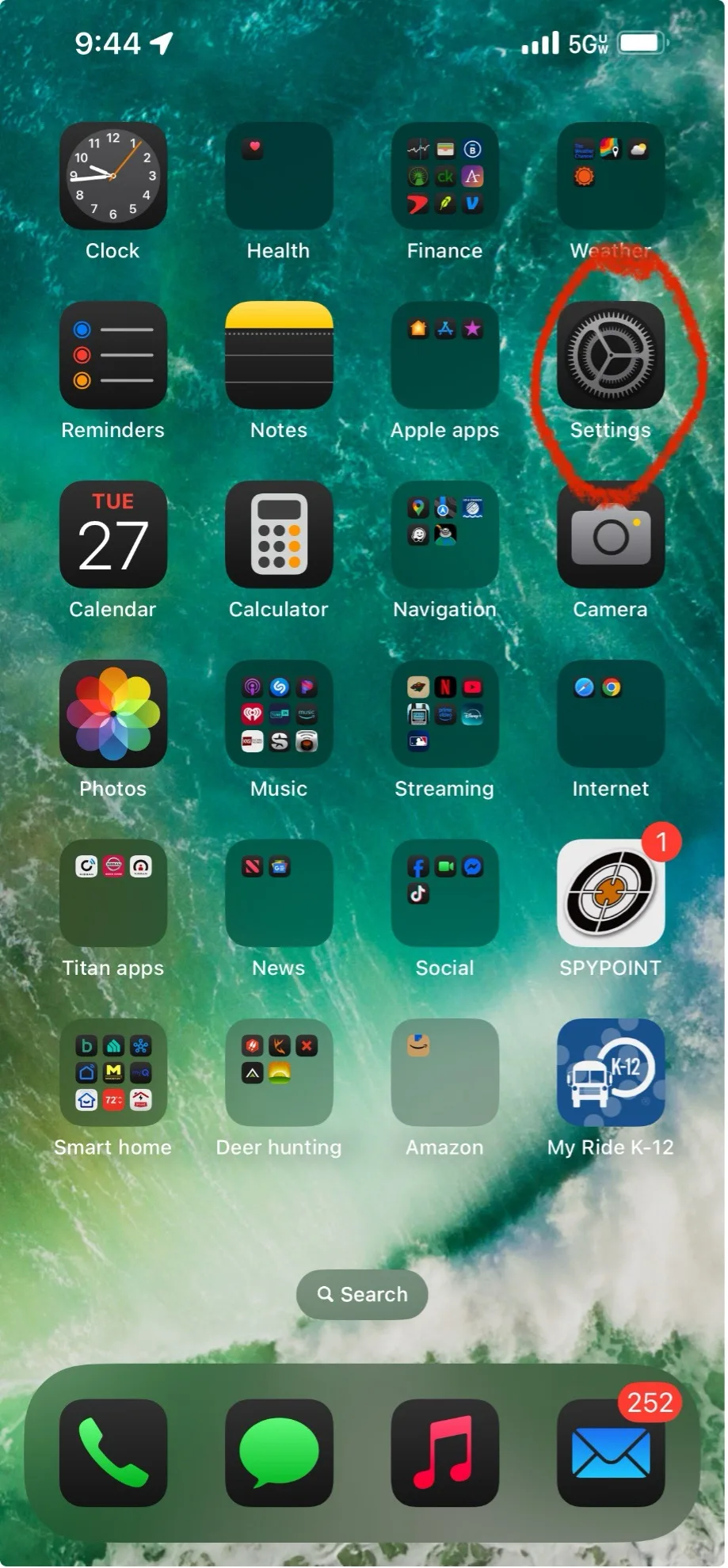Open the Settings app
Viewport: 728px width, 1568px height.
(610, 355)
